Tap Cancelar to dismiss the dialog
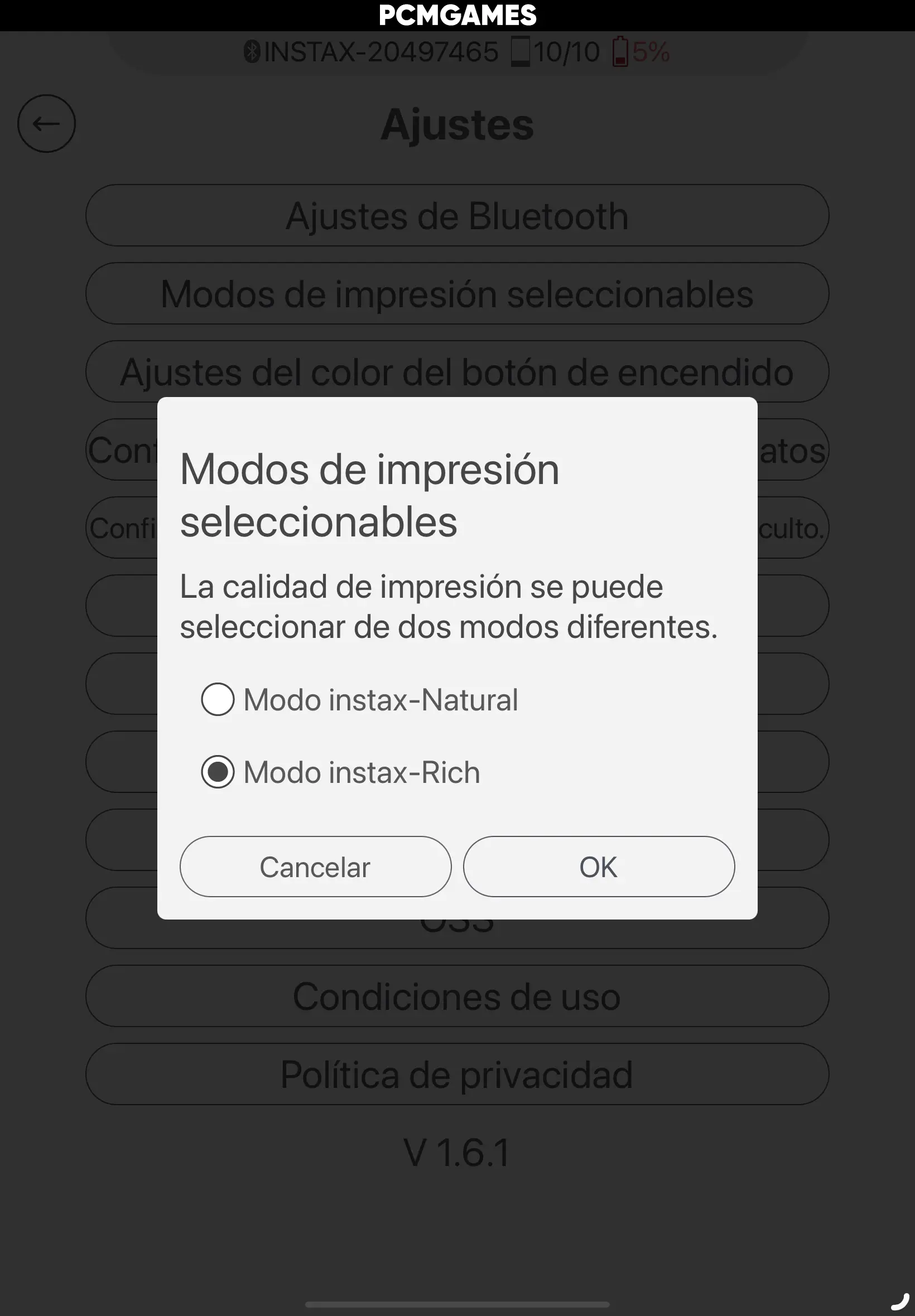This screenshot has width=915, height=1316. point(315,867)
